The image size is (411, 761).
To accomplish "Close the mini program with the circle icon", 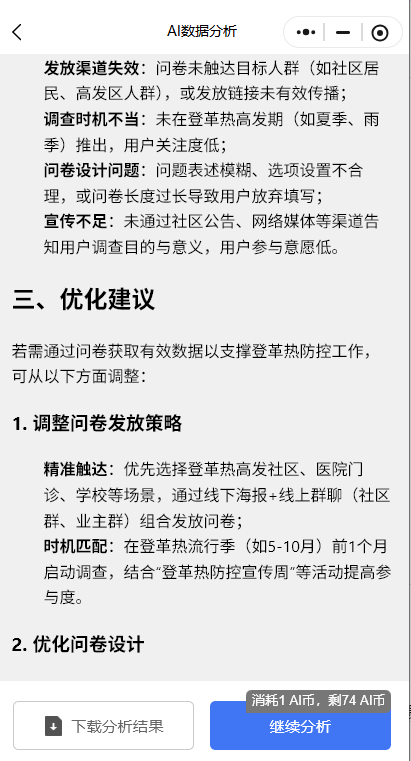I will 379,33.
